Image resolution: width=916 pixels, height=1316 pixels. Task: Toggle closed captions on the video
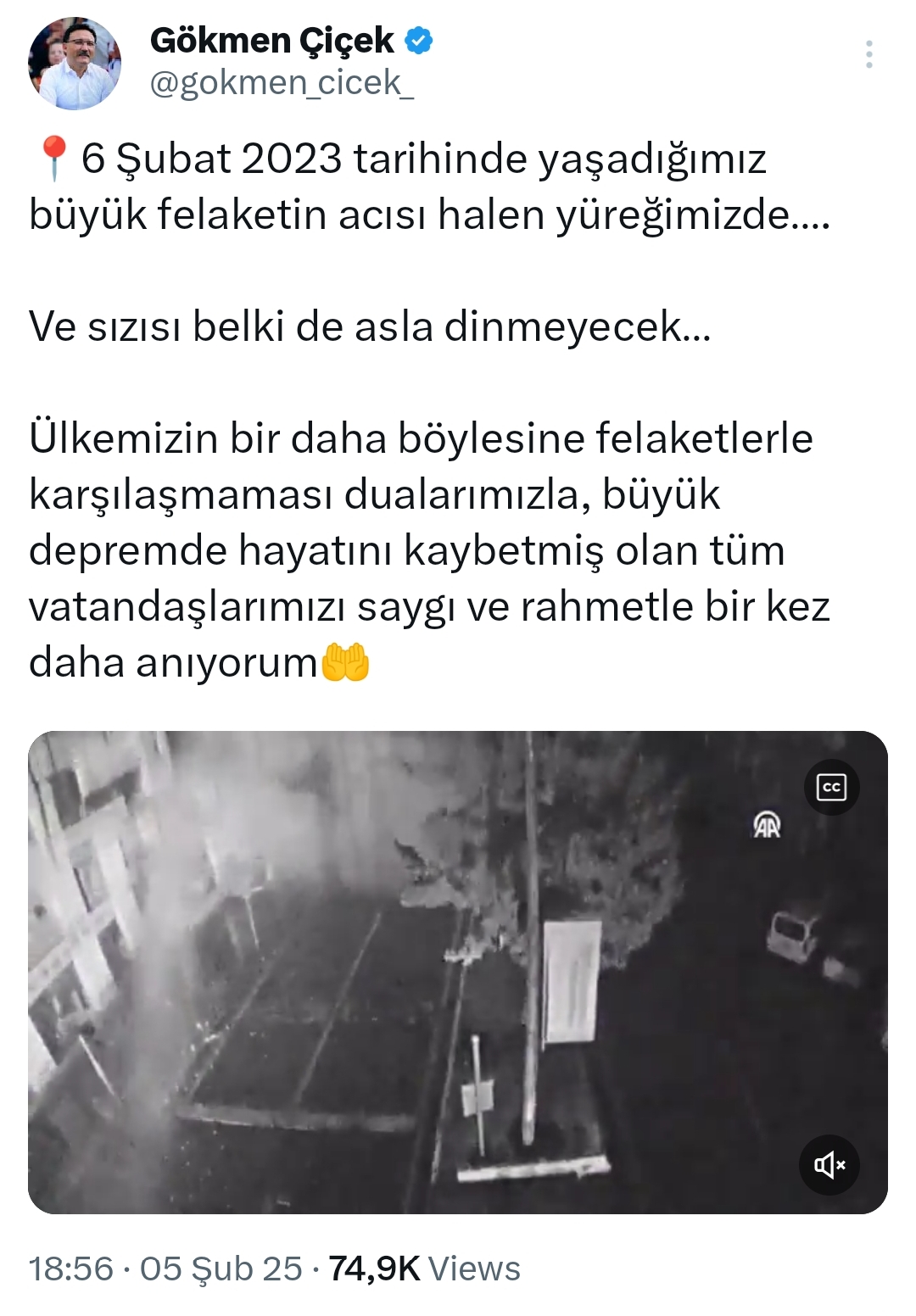pos(831,788)
